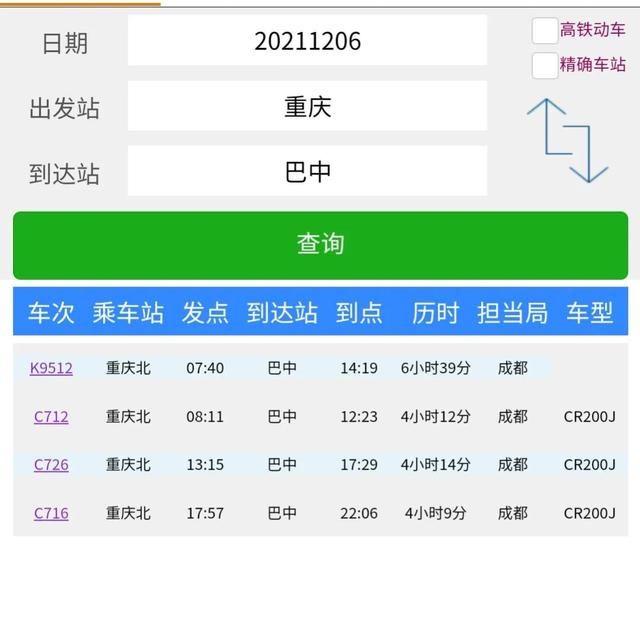The image size is (640, 639).
Task: View train C726 details
Action: click(x=51, y=464)
